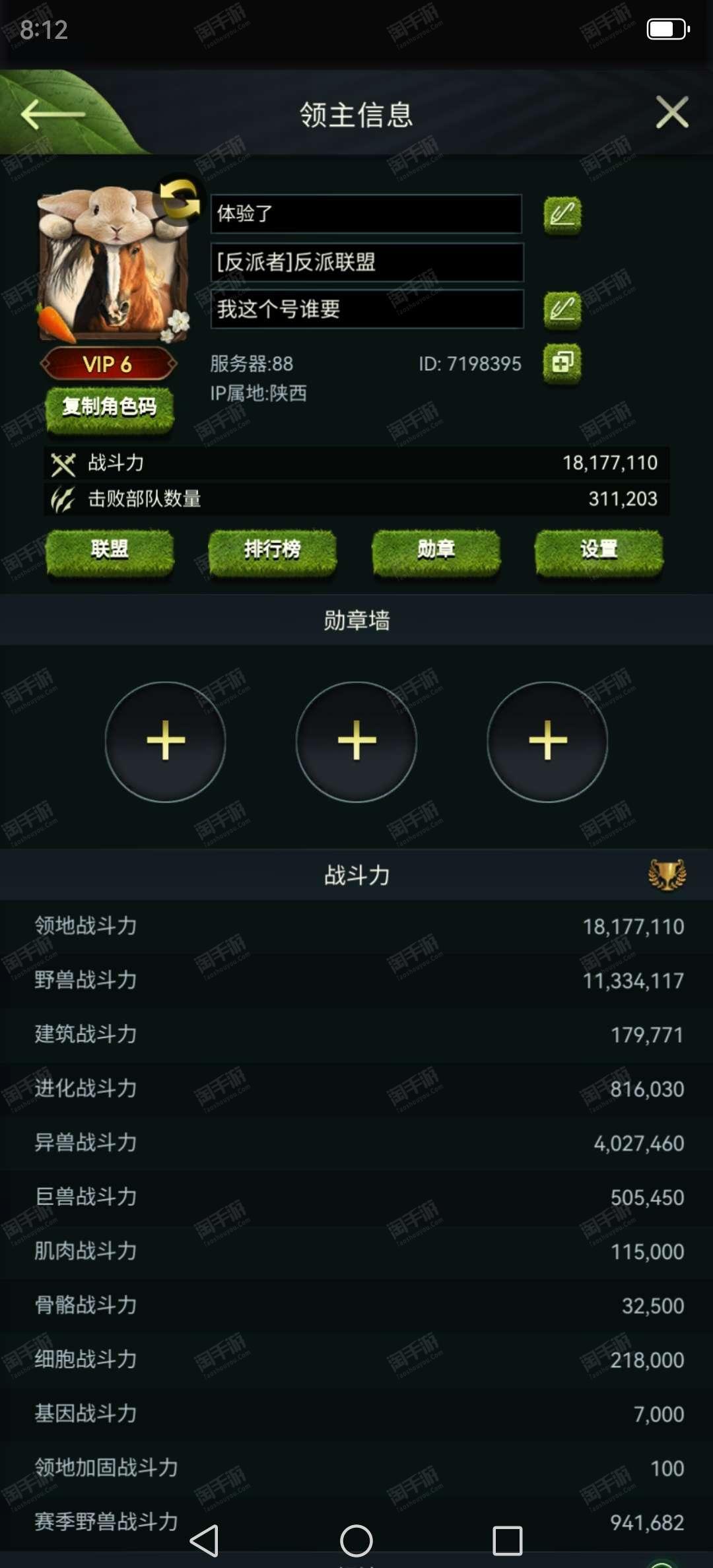The width and height of the screenshot is (713, 1568).
Task: Close the 领主信息 panel
Action: pos(672,112)
